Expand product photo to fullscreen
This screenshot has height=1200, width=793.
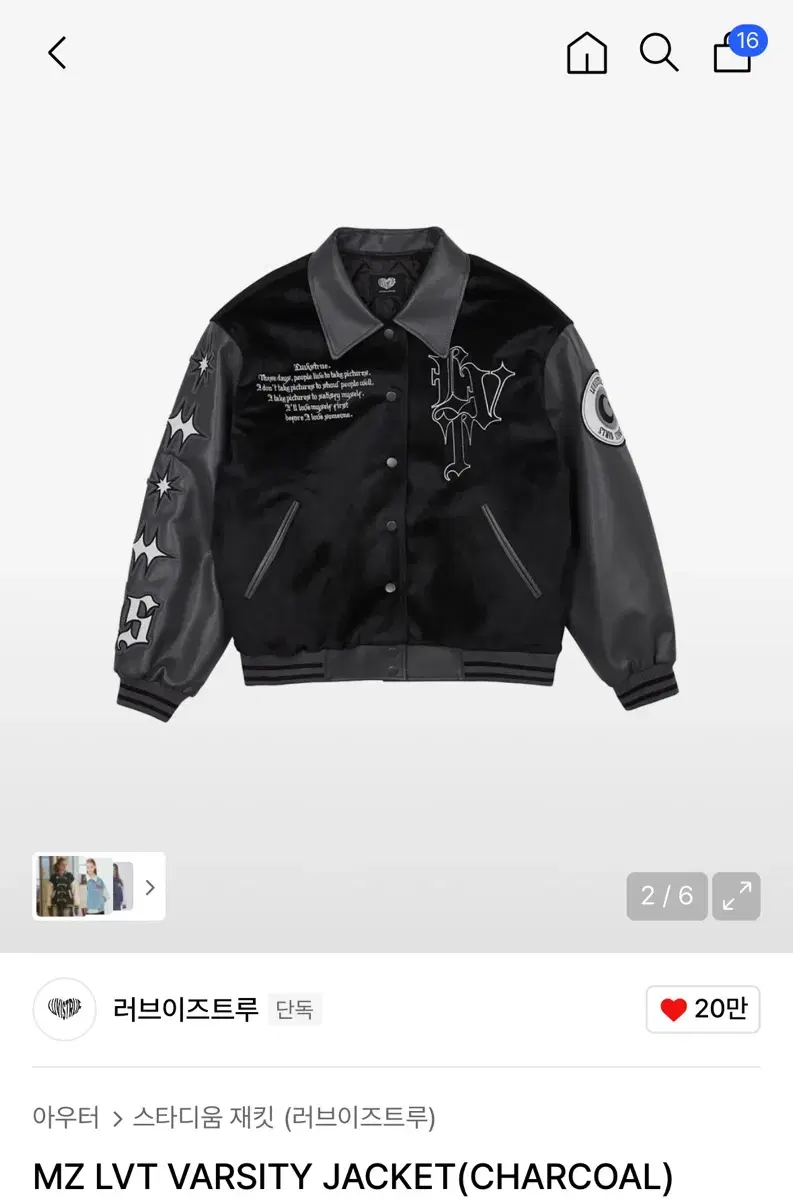point(736,898)
